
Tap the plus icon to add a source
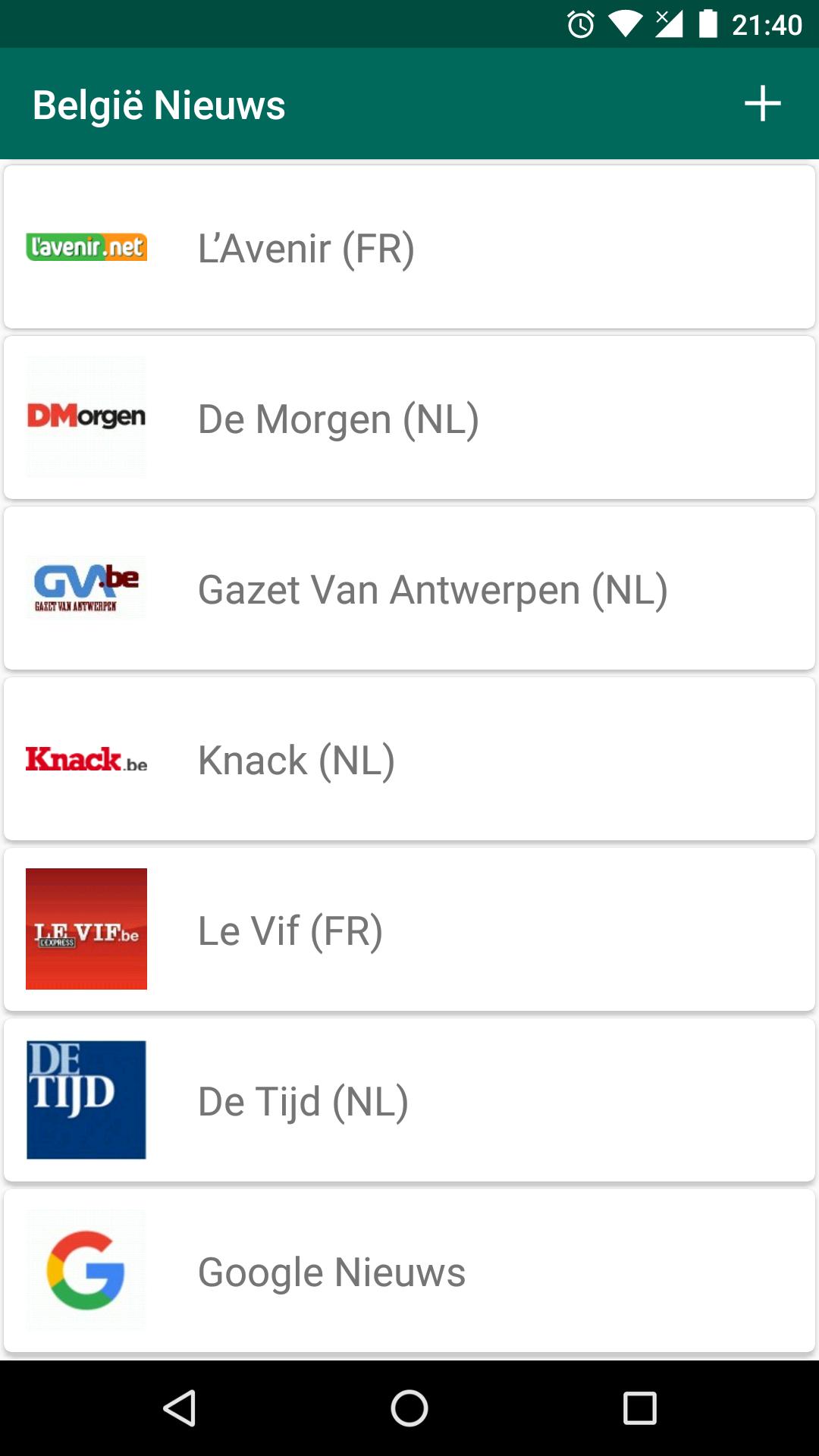point(762,104)
